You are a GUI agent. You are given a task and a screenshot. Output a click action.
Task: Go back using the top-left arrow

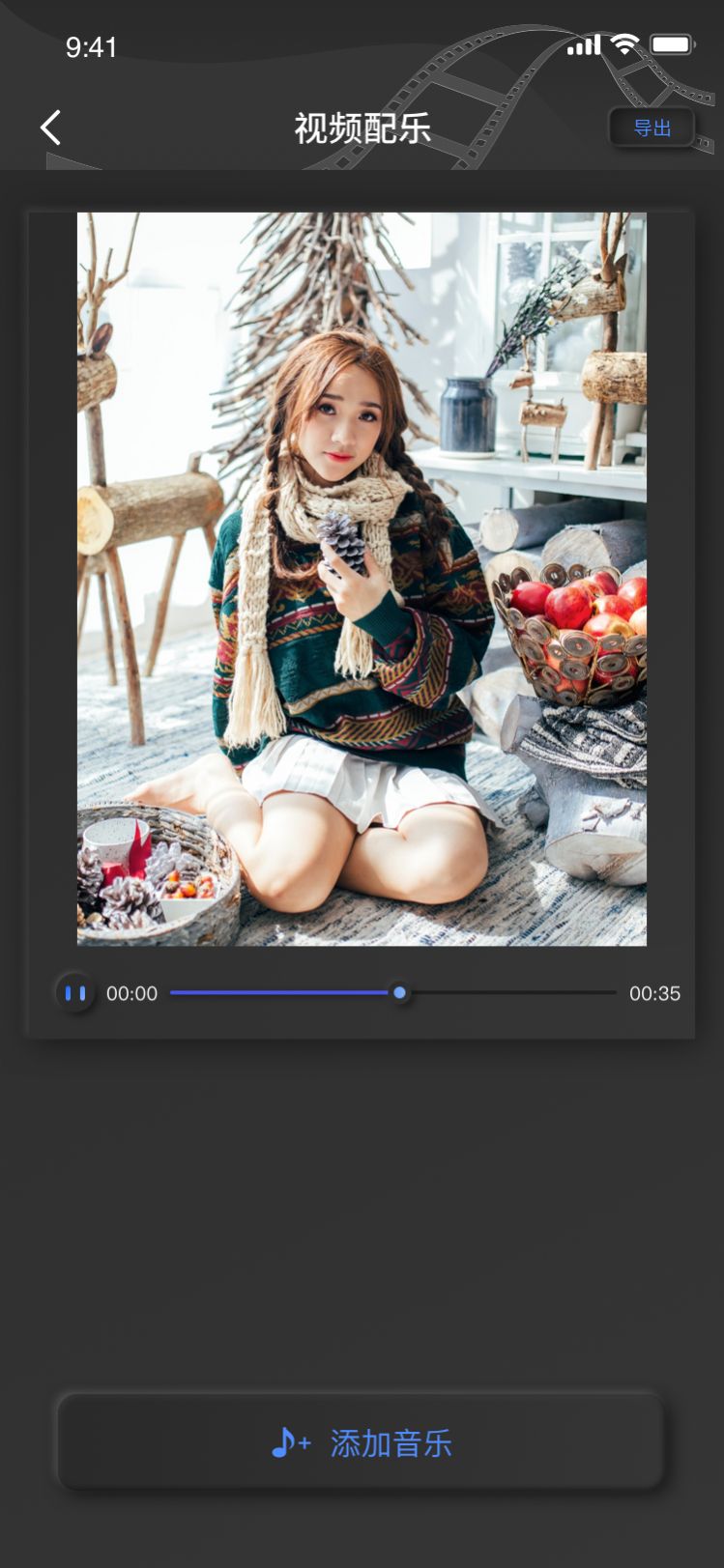(50, 128)
